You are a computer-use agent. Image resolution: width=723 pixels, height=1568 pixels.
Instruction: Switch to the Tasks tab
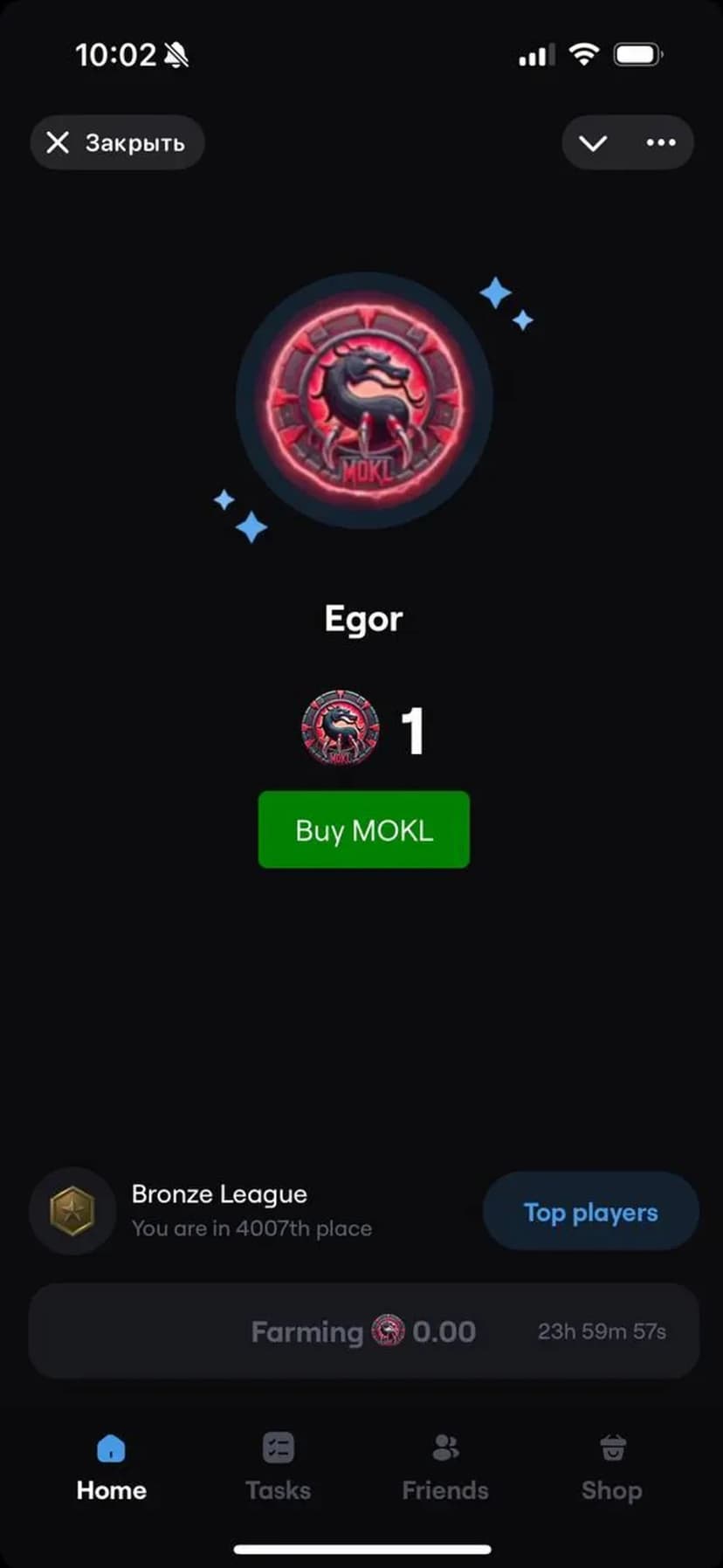[278, 1467]
